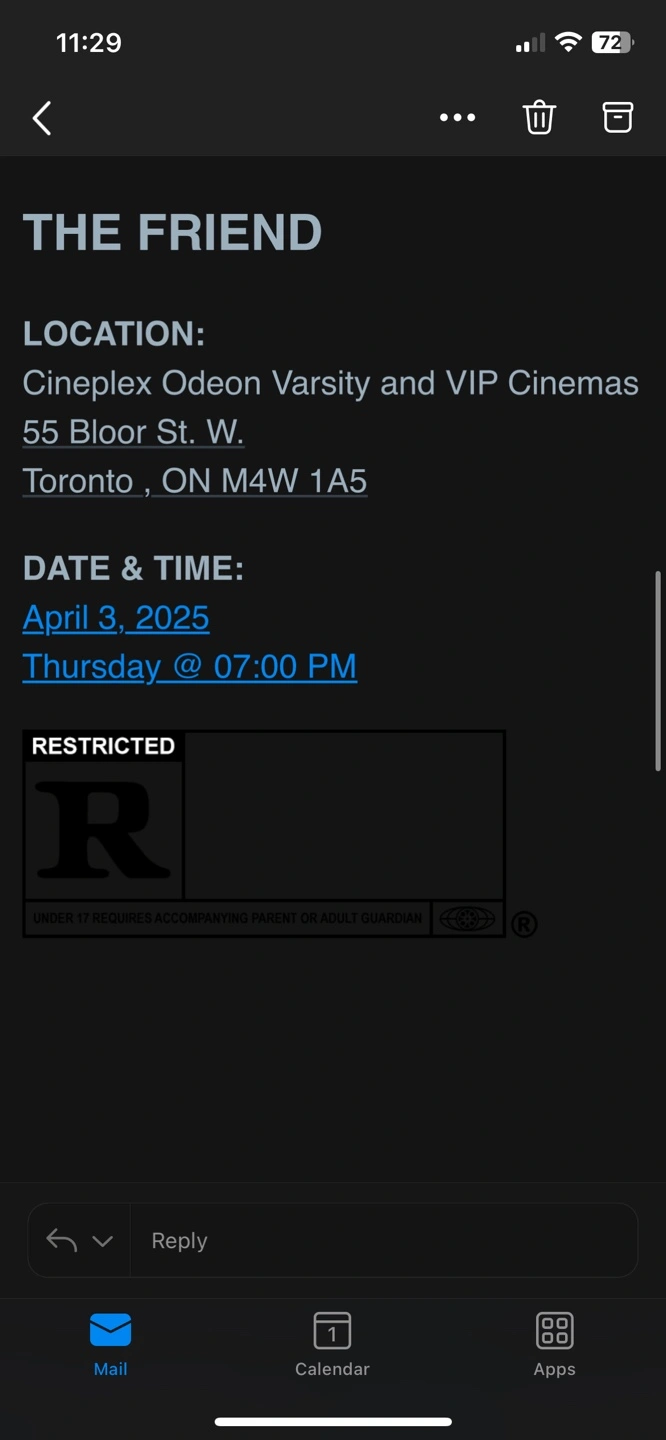Open the Apps tab

coord(555,1345)
